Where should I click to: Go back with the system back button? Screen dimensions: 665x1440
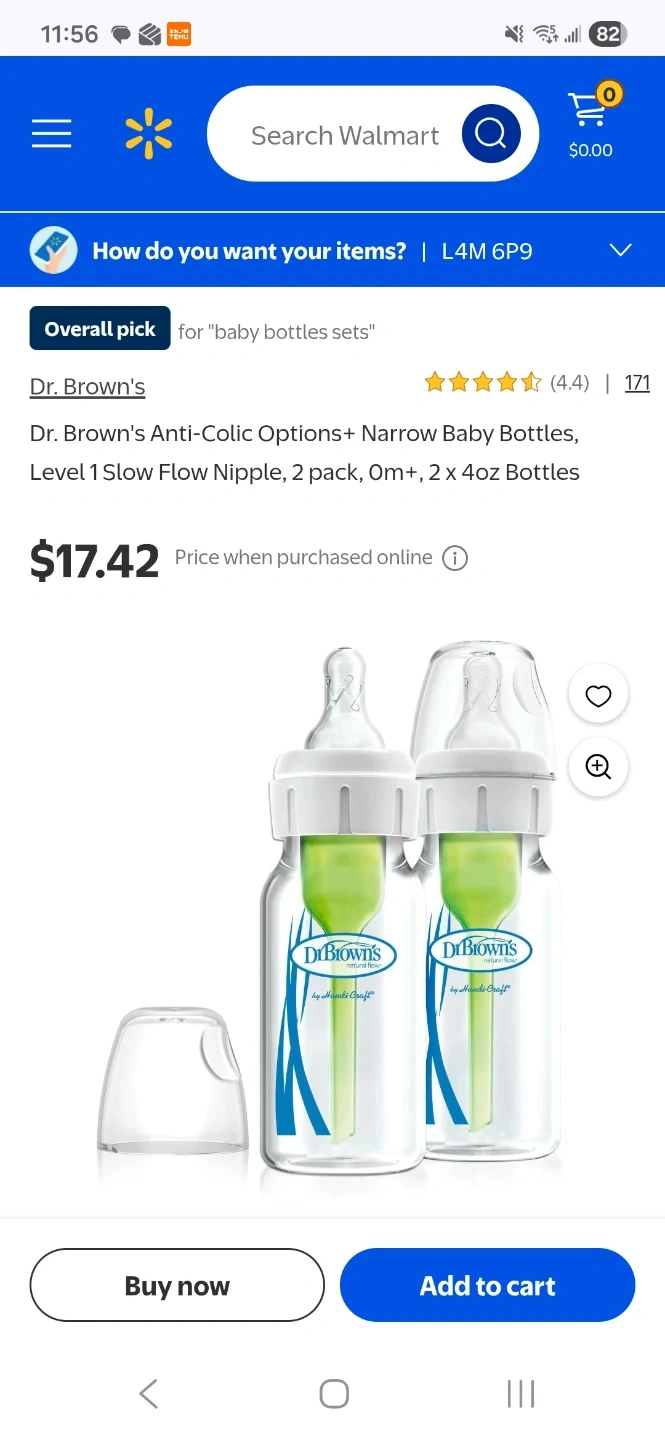(x=149, y=1394)
